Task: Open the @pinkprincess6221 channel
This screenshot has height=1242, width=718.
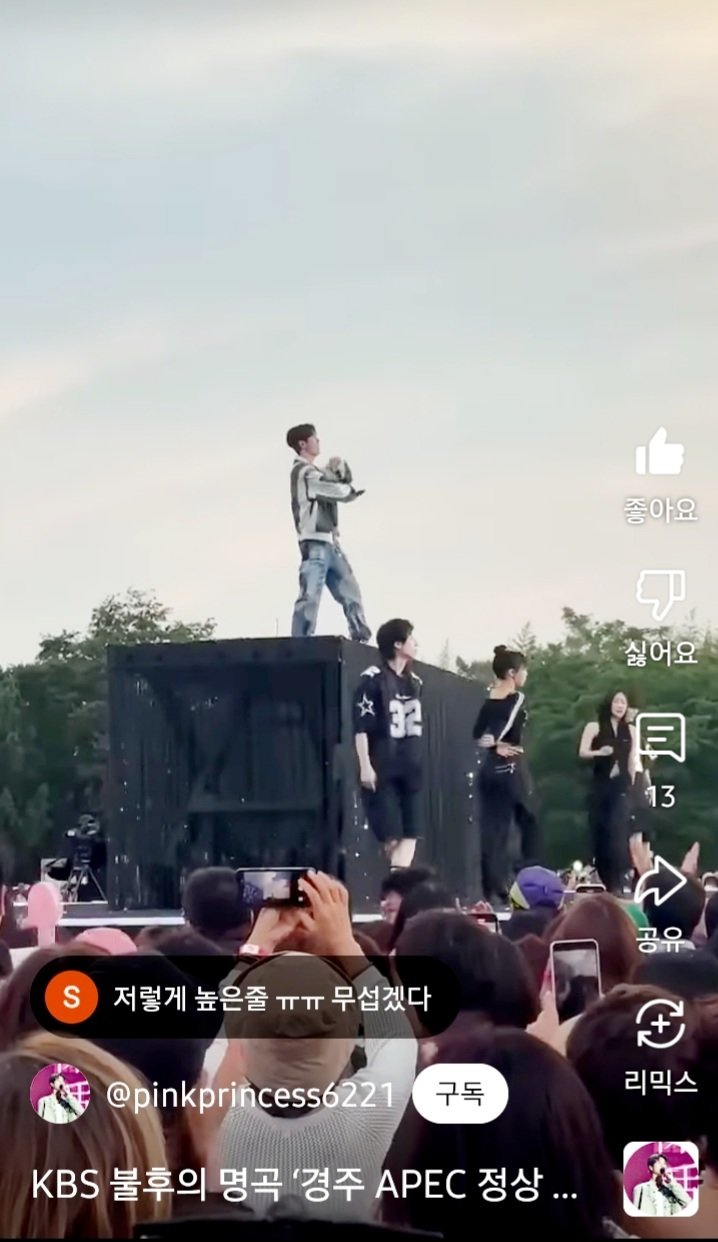Action: (x=250, y=1095)
